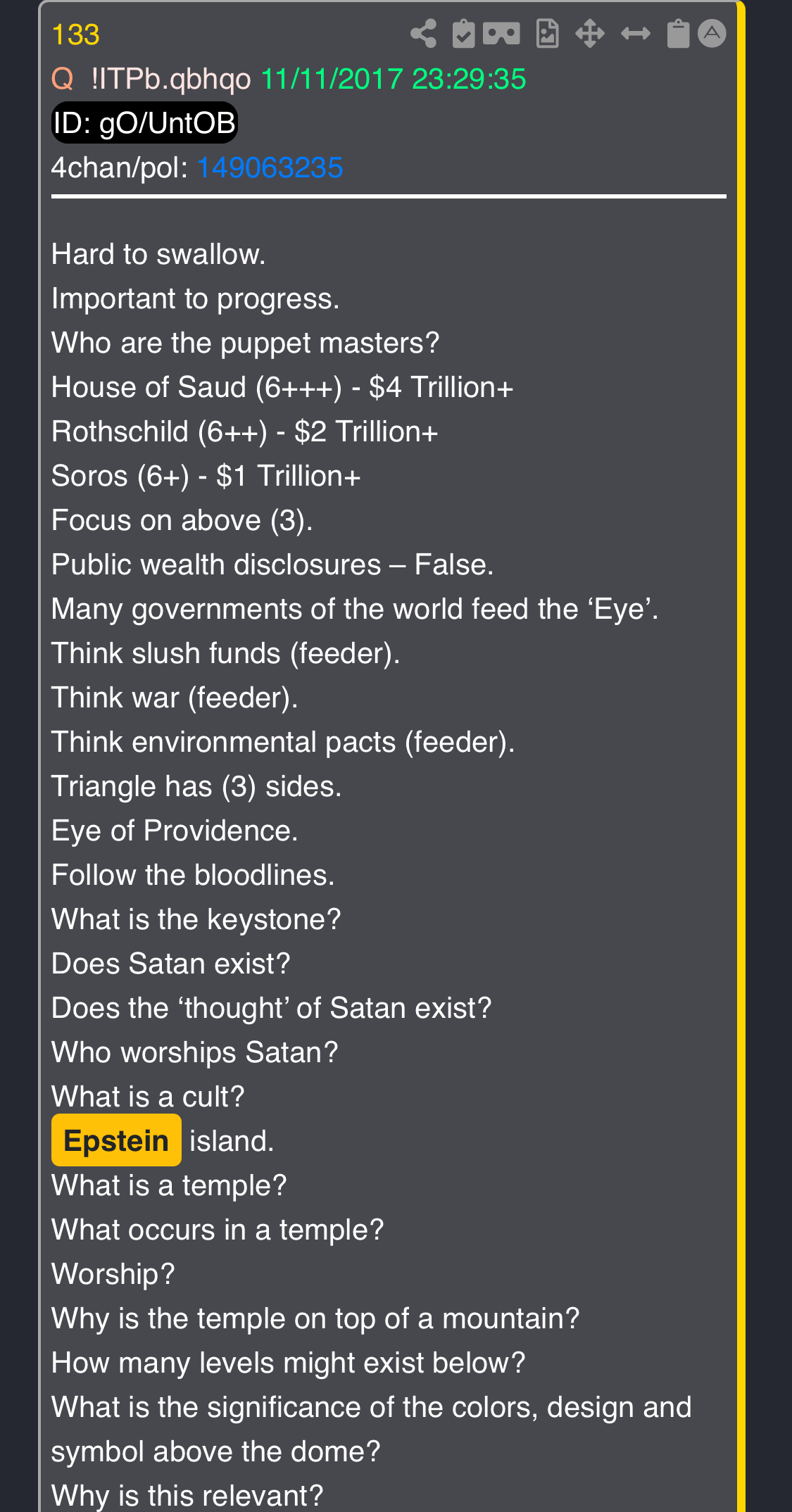Tap the four-way move arrows icon
The width and height of the screenshot is (792, 1512).
tap(590, 33)
